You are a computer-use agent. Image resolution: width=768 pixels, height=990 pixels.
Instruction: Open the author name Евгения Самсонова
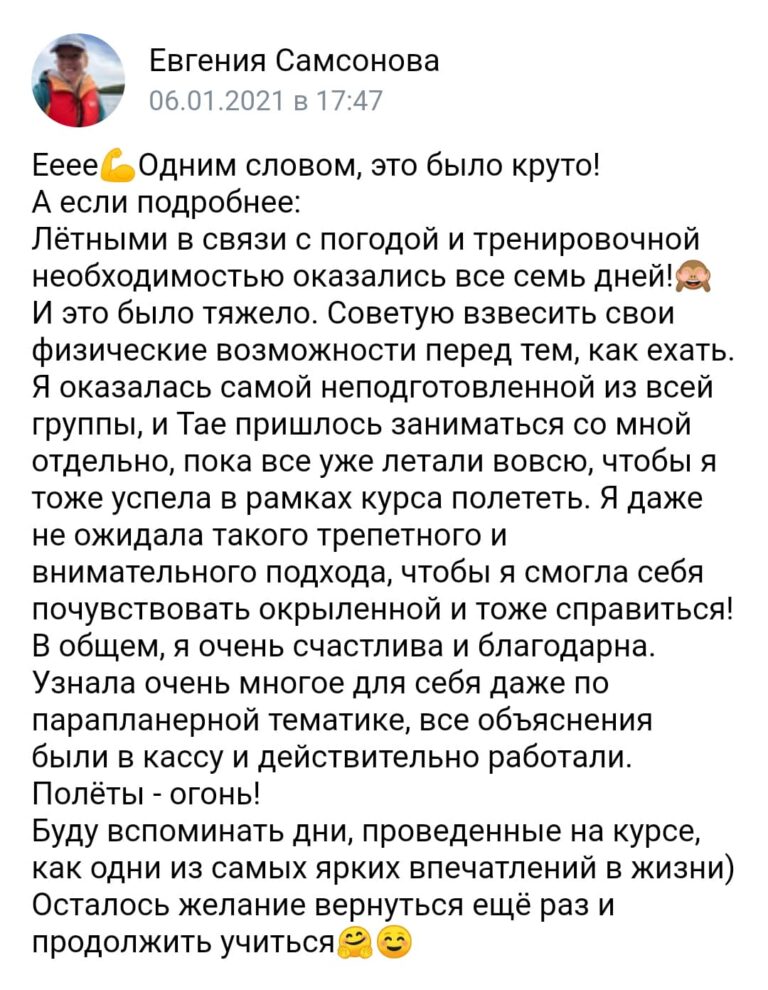tap(294, 62)
